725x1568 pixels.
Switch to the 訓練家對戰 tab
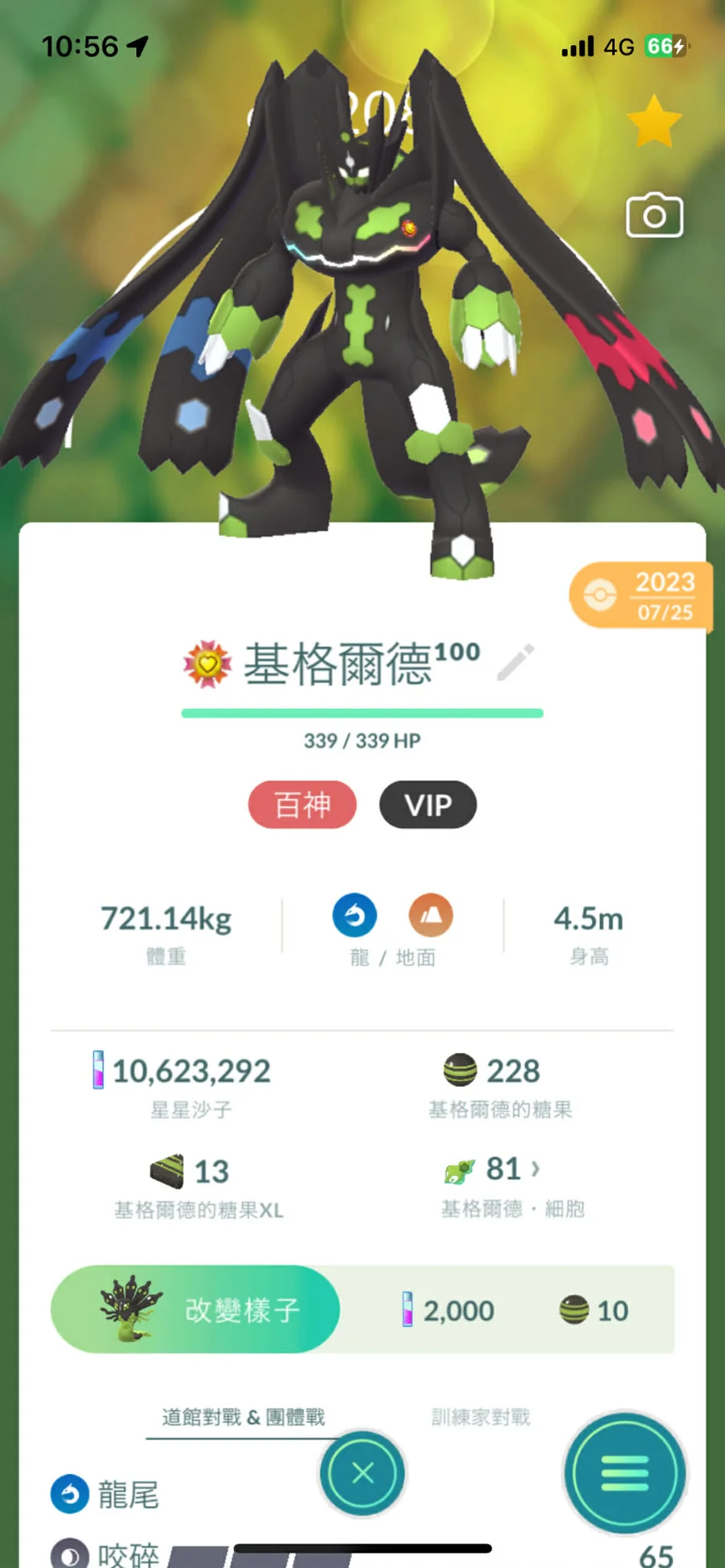[480, 1417]
